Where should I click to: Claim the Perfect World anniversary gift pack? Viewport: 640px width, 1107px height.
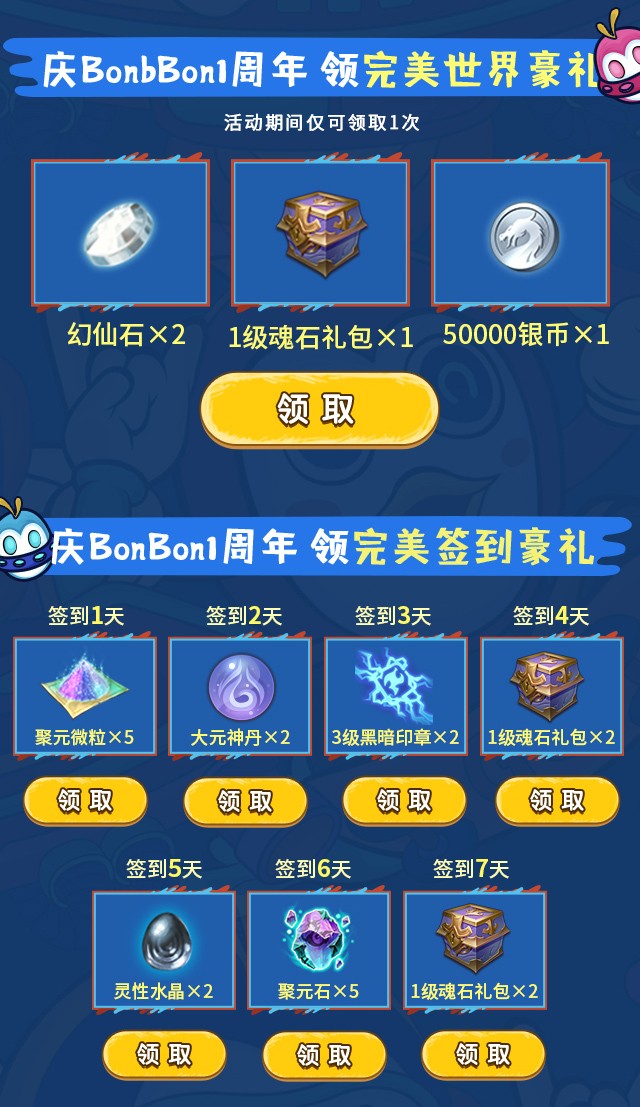319,409
